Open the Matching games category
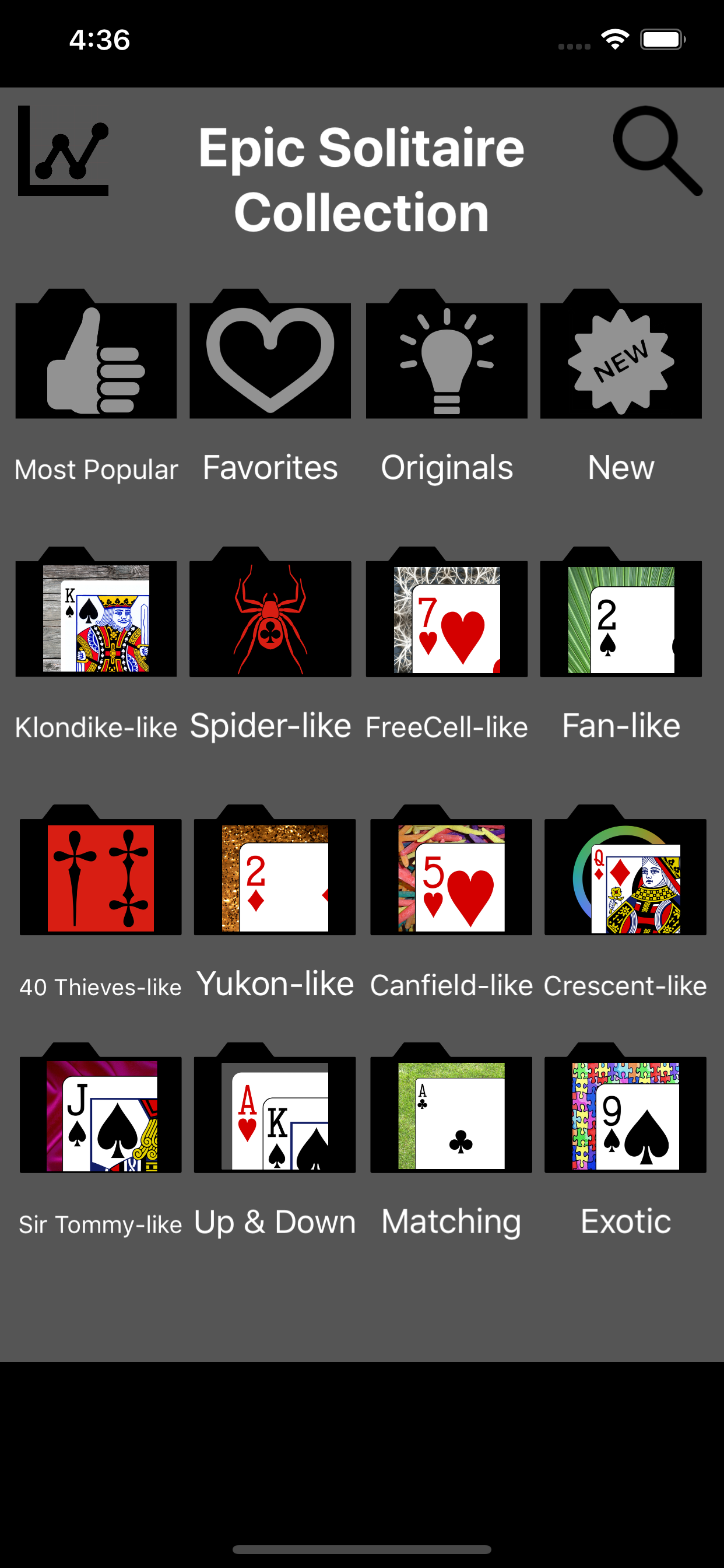 pyautogui.click(x=450, y=1115)
